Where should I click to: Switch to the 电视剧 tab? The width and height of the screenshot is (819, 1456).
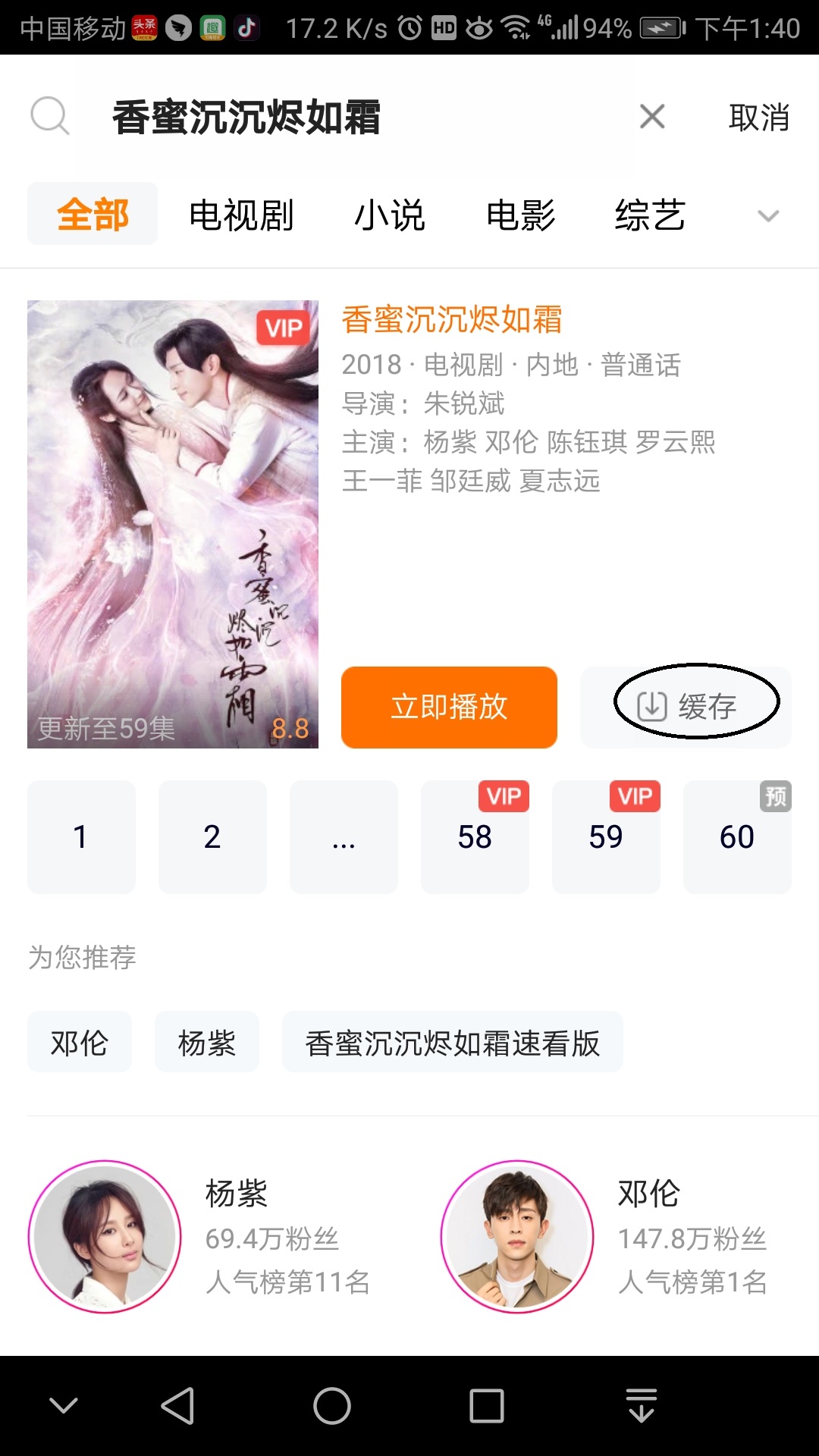click(241, 215)
